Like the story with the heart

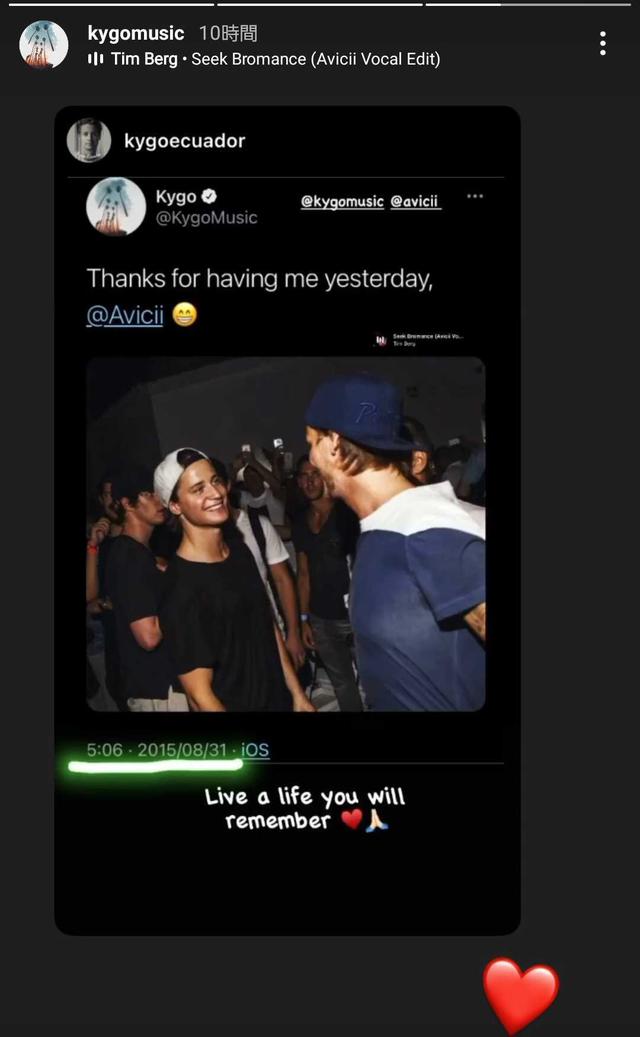(x=520, y=995)
